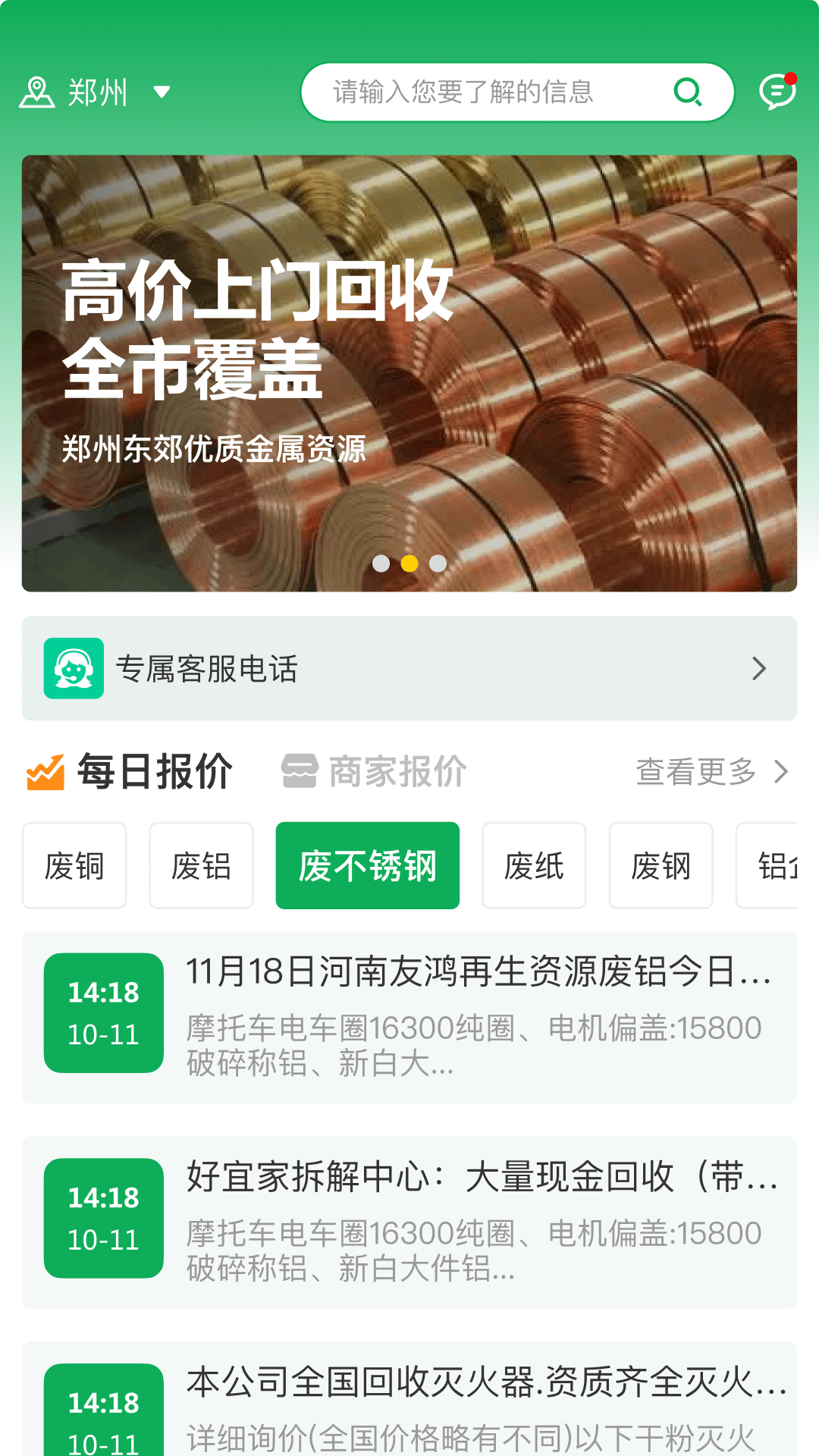Open 好宜家拆解中心 quote
This screenshot has height=1456, width=819.
pos(409,1222)
